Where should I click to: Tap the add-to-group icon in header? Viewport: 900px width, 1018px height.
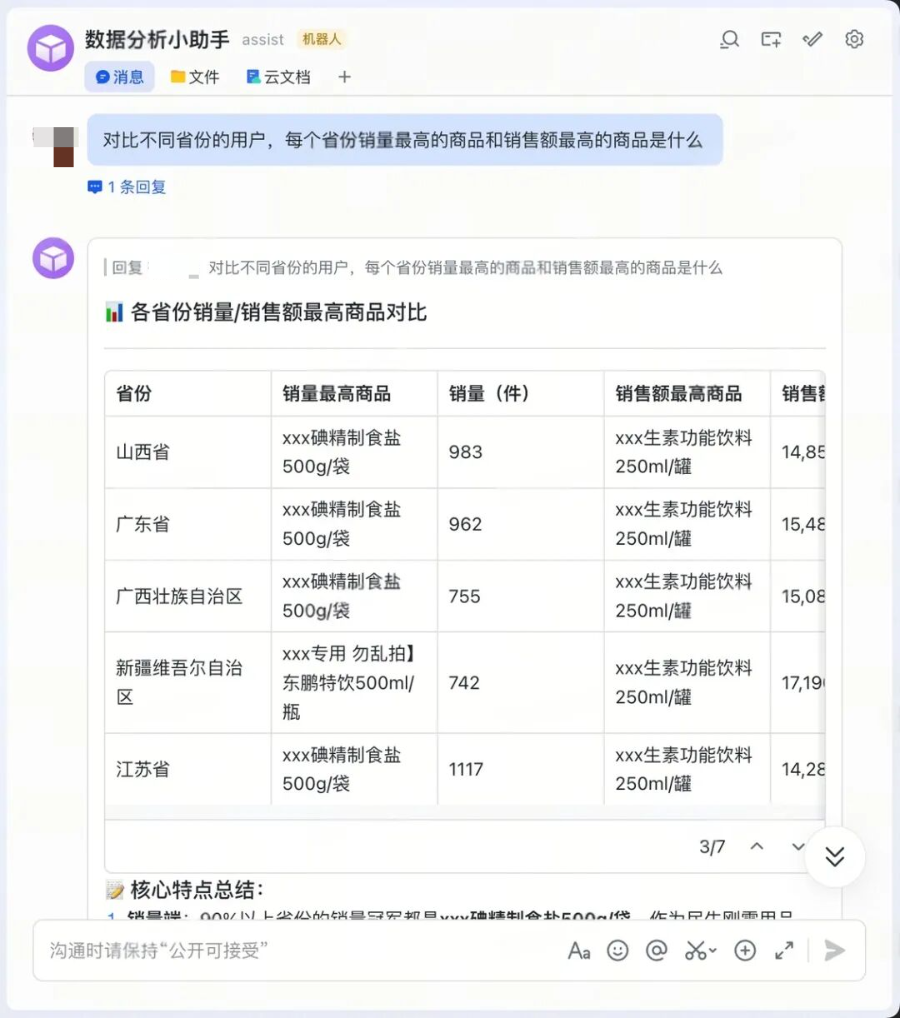(x=771, y=39)
